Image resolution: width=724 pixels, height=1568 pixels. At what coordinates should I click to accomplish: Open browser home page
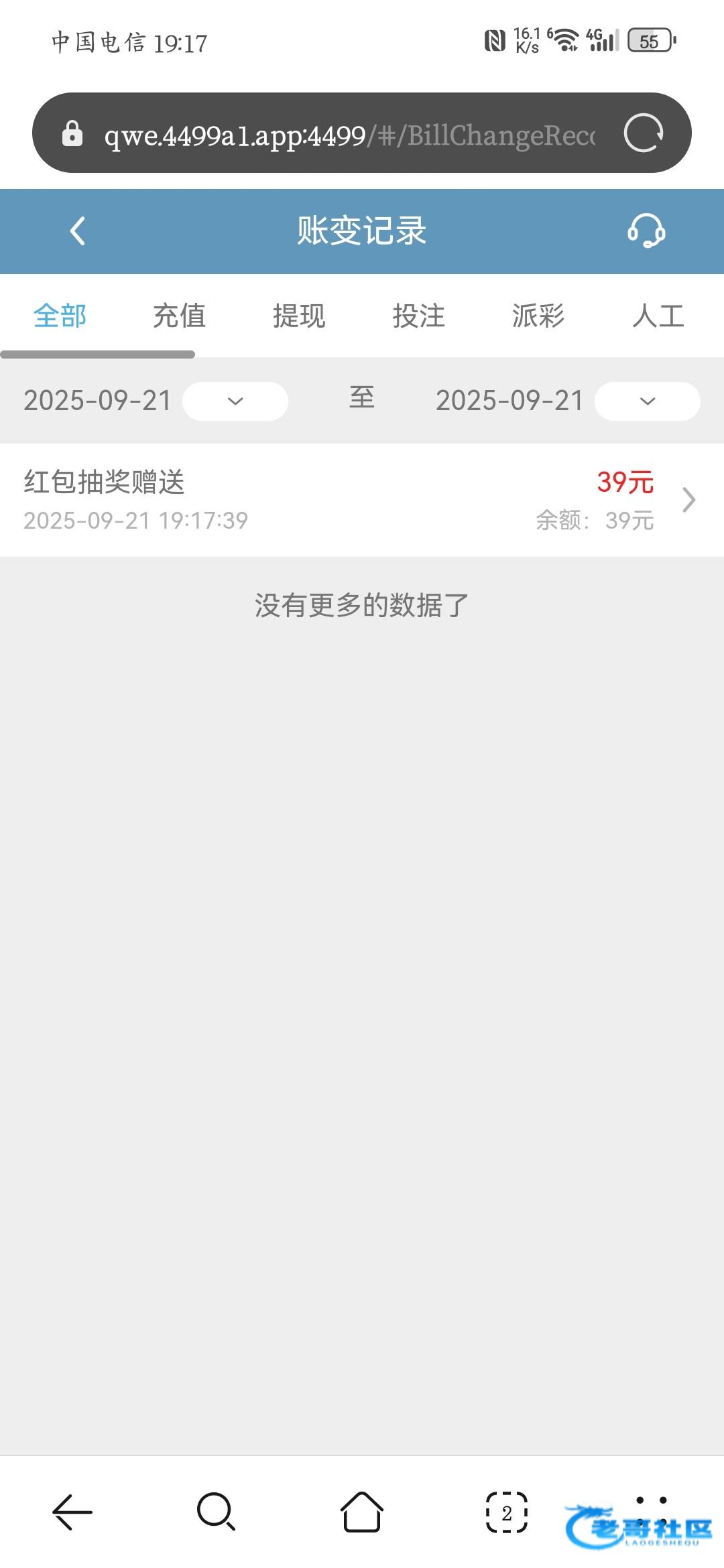pyautogui.click(x=362, y=1512)
